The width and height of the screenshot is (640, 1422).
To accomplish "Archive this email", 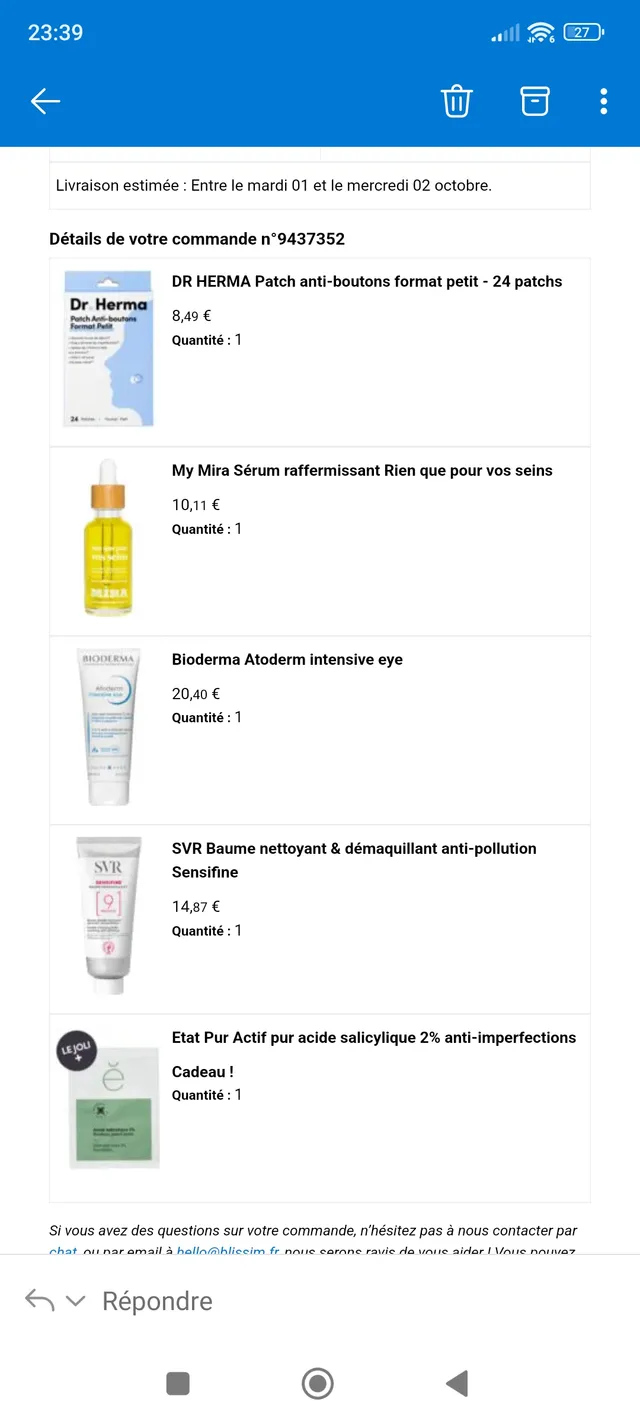I will coord(535,101).
